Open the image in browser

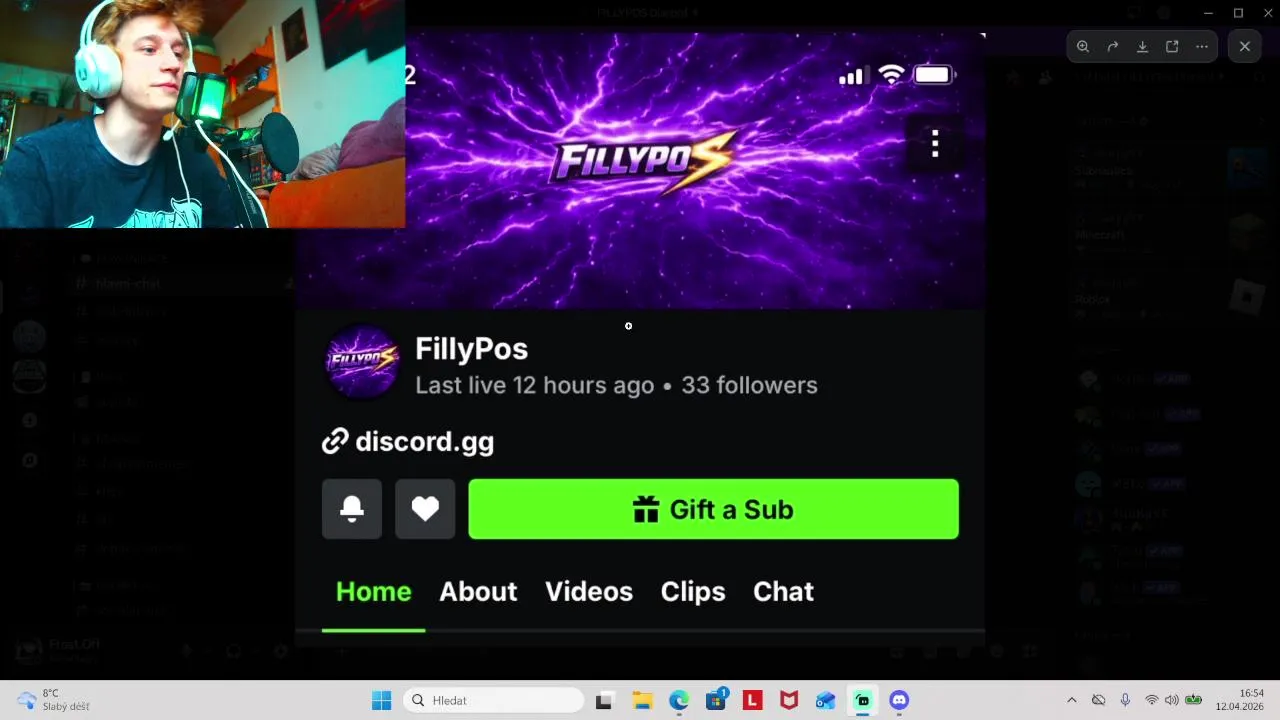coord(1172,47)
